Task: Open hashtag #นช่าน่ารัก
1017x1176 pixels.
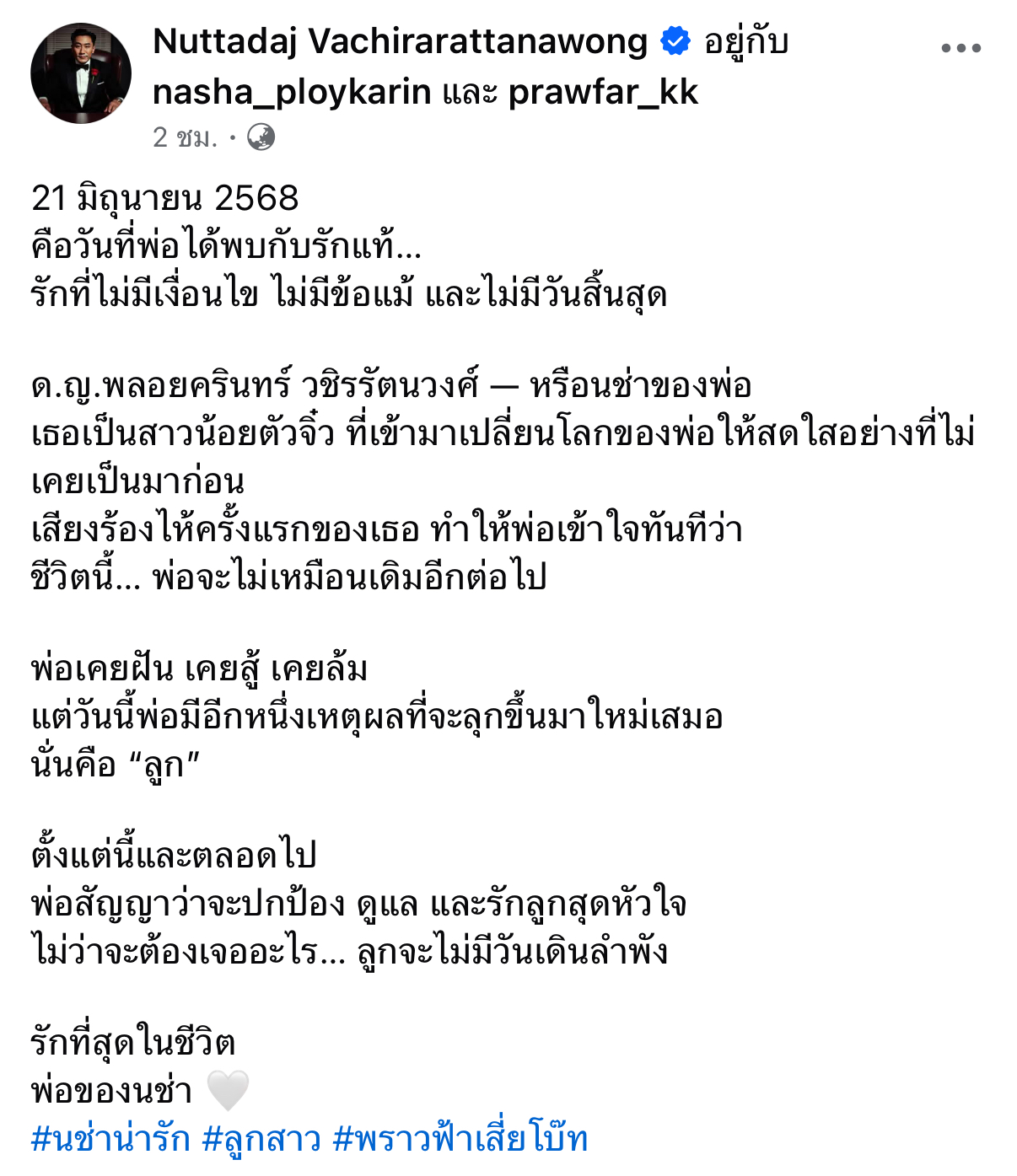Action: coord(110,1139)
